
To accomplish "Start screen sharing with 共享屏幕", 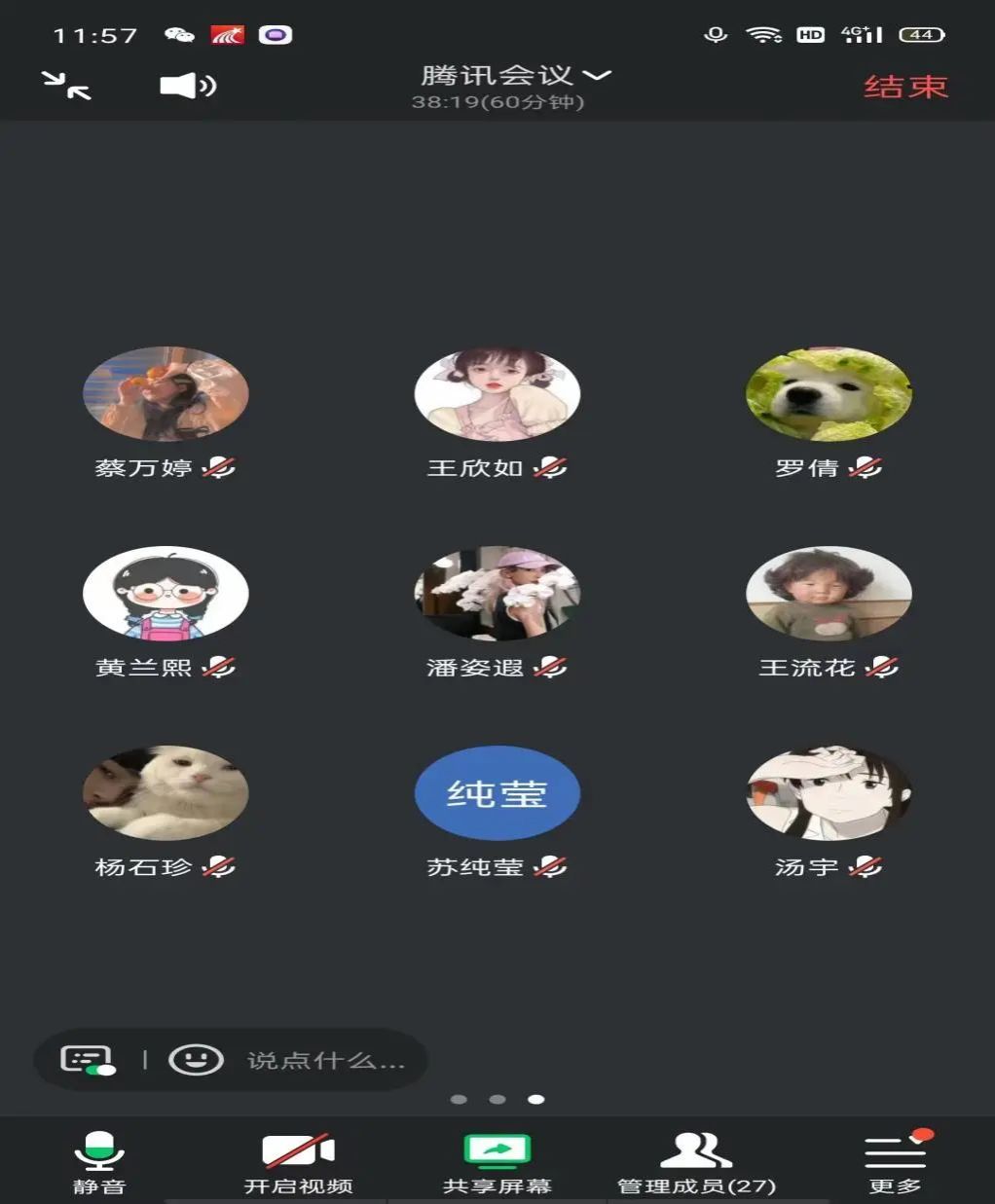I will [x=497, y=1161].
